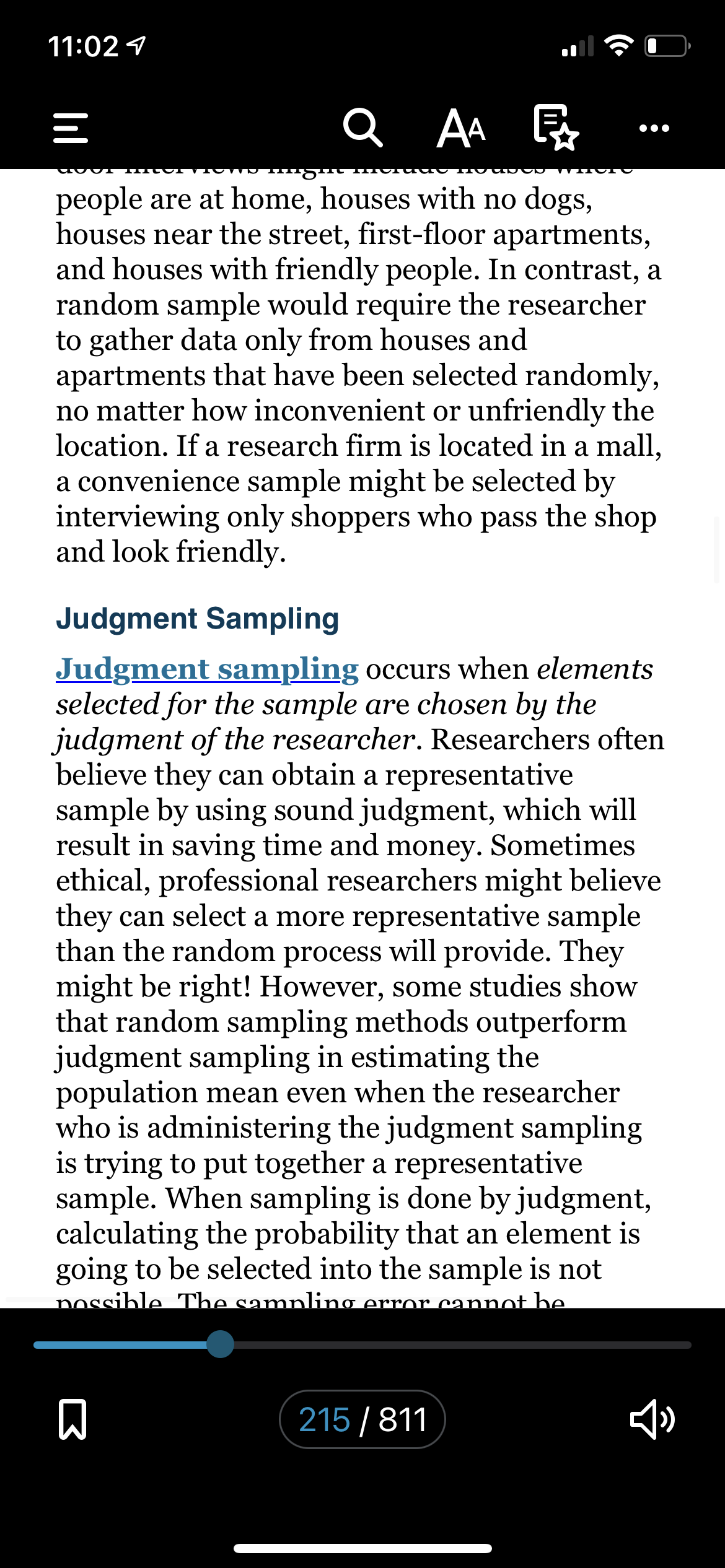Follow the Judgment sampling glossary link
The width and height of the screenshot is (725, 1568).
[x=207, y=669]
